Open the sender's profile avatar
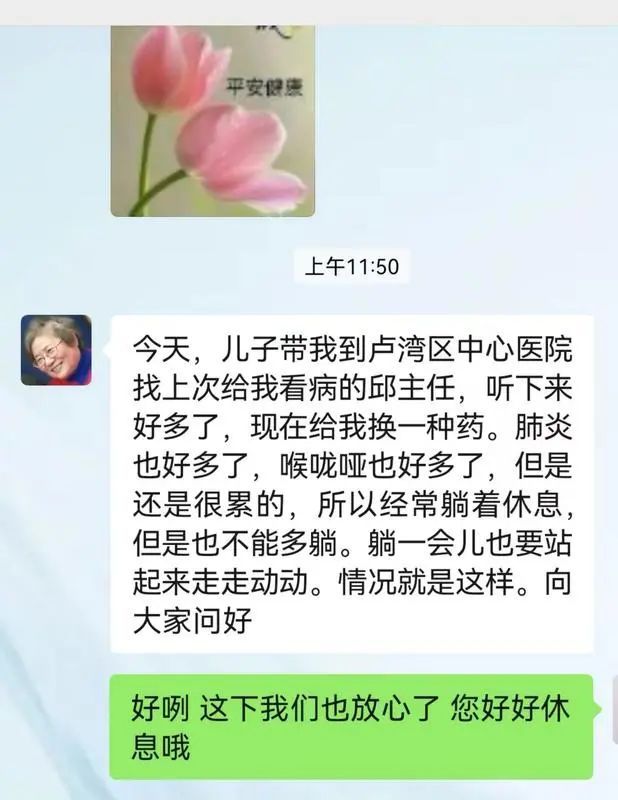The height and width of the screenshot is (800, 618). (x=56, y=350)
